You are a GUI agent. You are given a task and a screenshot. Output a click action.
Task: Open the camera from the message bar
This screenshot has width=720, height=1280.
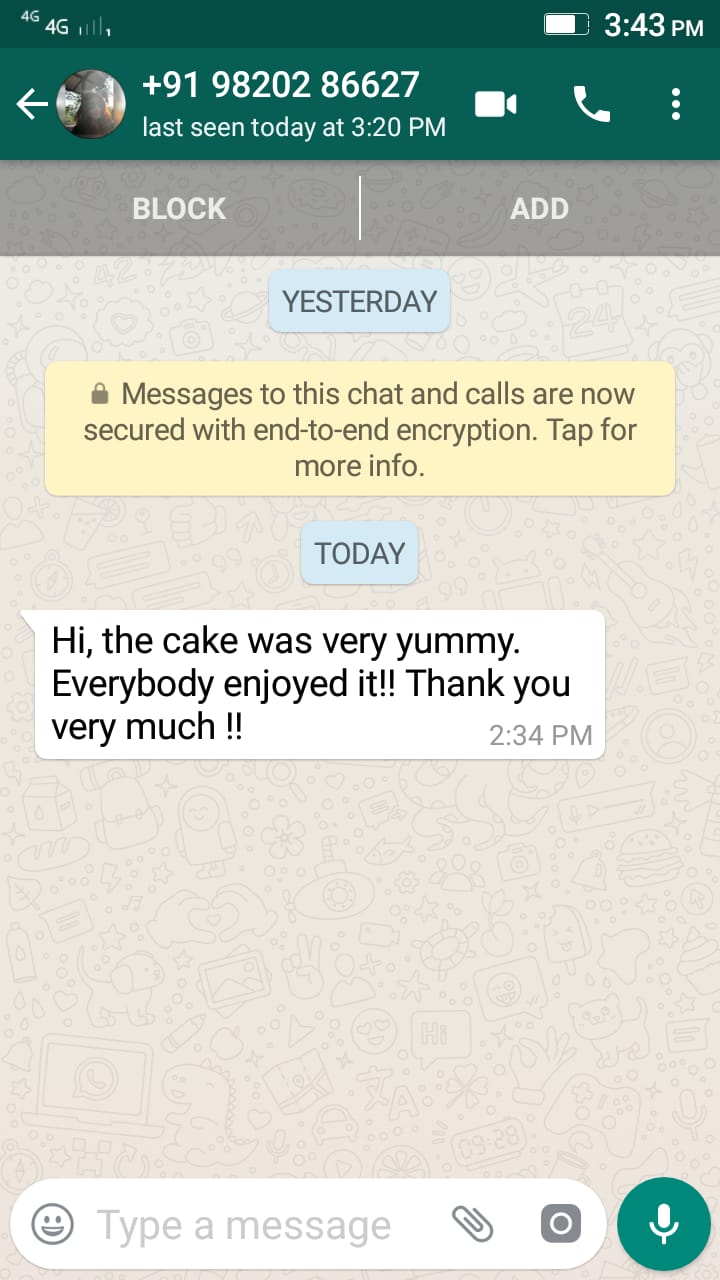tap(560, 1224)
